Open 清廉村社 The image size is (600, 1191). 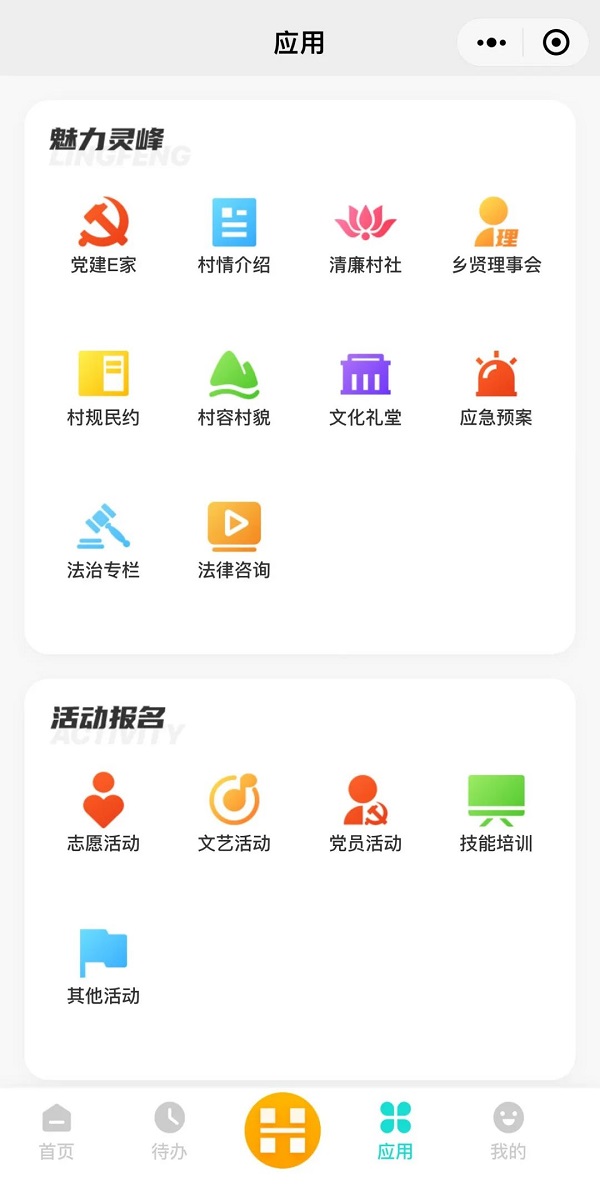click(365, 235)
